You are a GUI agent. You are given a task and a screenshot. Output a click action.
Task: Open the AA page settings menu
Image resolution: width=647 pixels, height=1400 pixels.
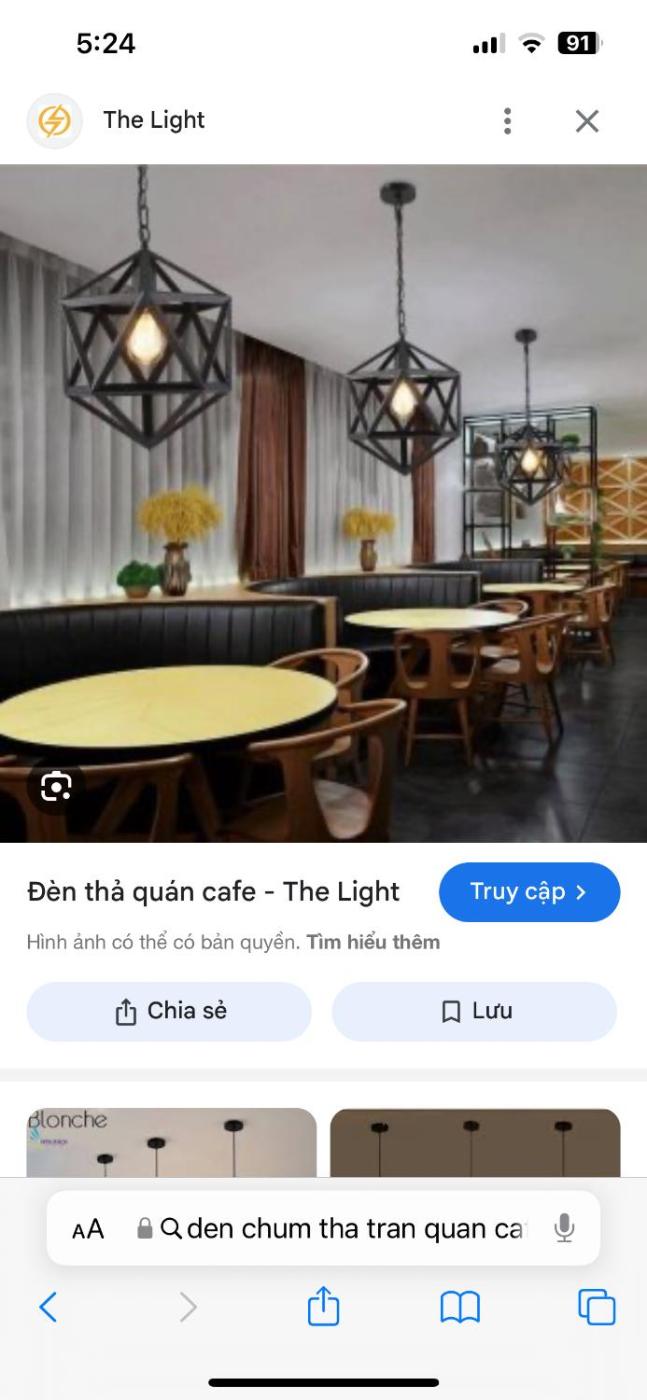(x=88, y=1229)
